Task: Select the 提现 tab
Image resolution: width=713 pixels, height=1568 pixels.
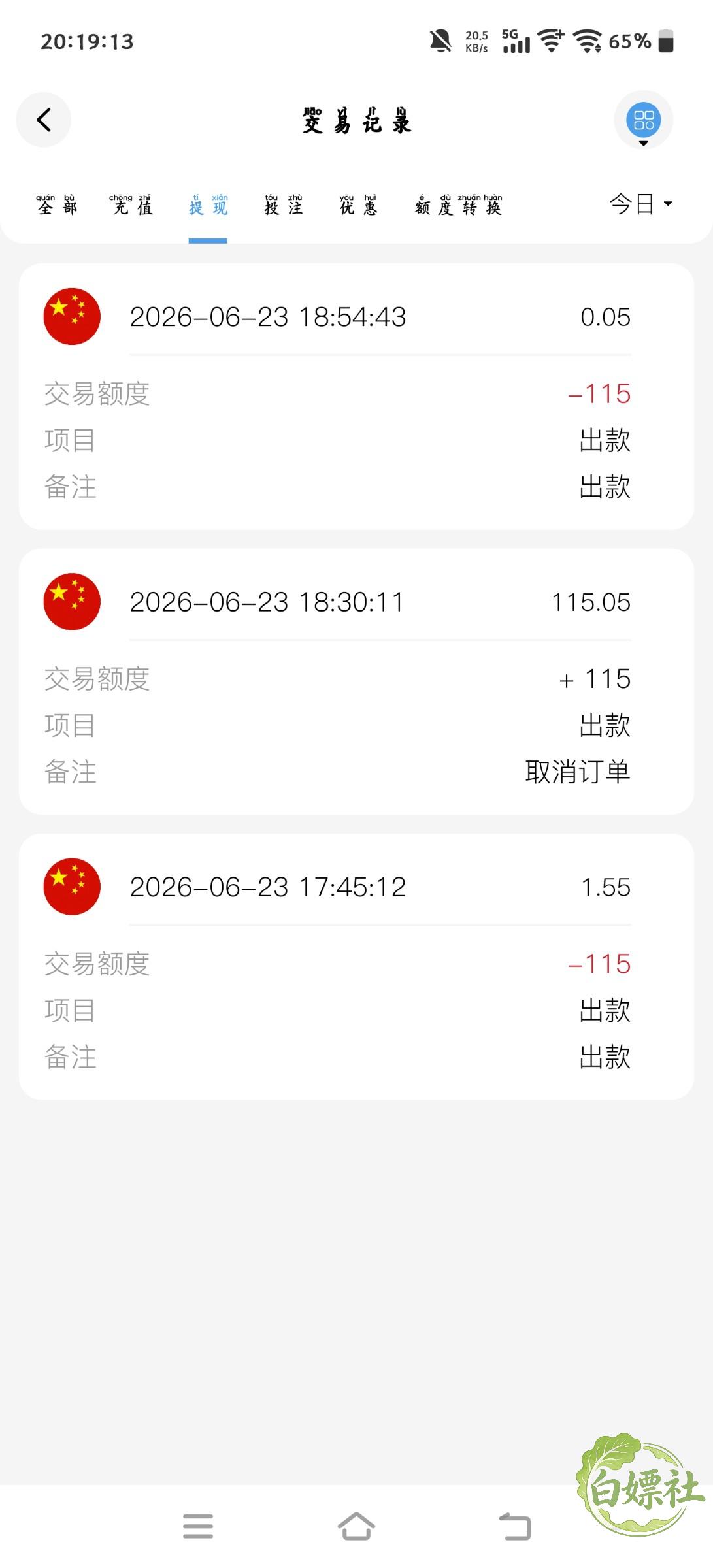Action: [208, 205]
